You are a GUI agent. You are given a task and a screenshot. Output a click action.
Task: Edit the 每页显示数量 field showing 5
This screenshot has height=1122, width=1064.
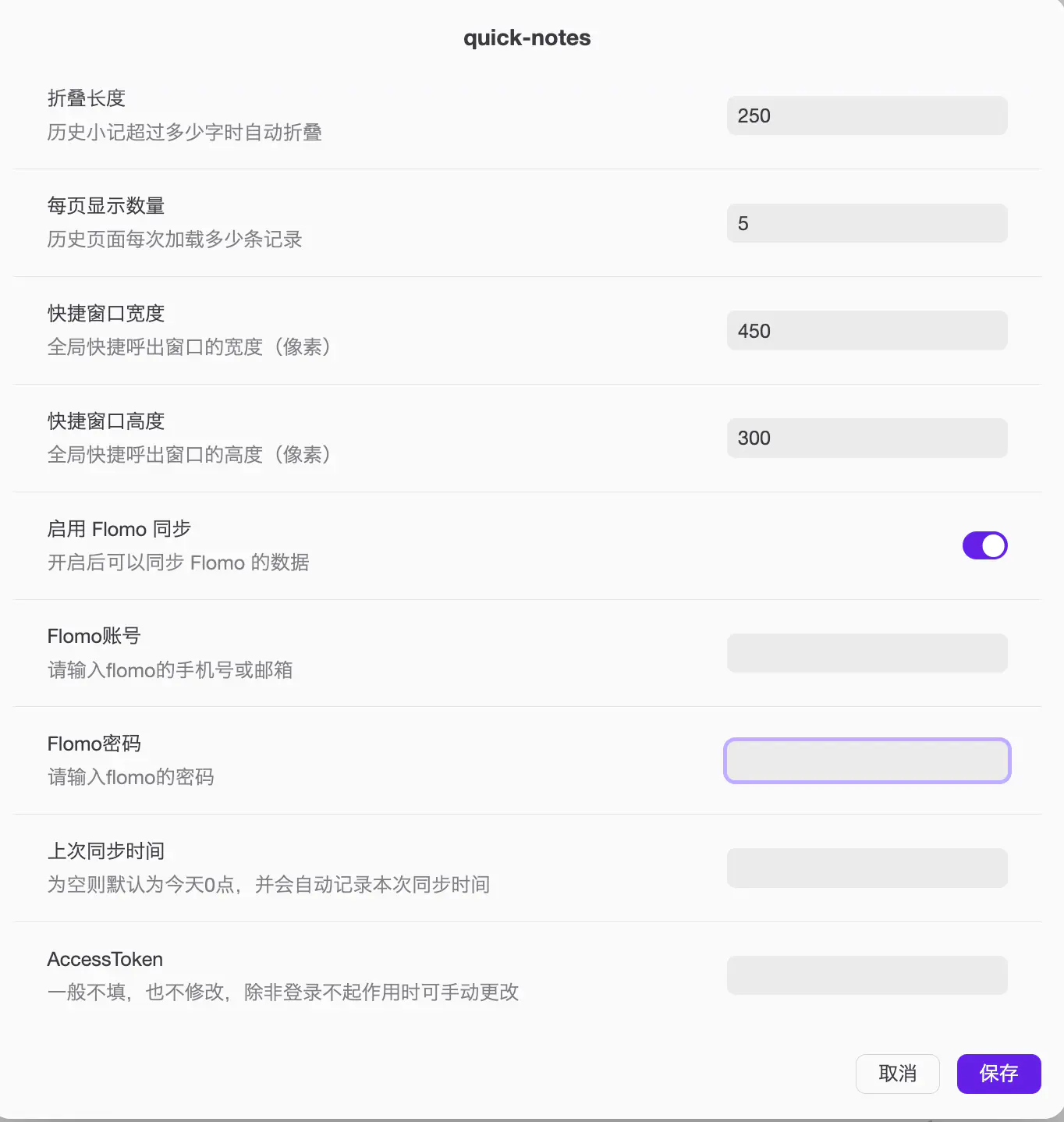(x=867, y=223)
